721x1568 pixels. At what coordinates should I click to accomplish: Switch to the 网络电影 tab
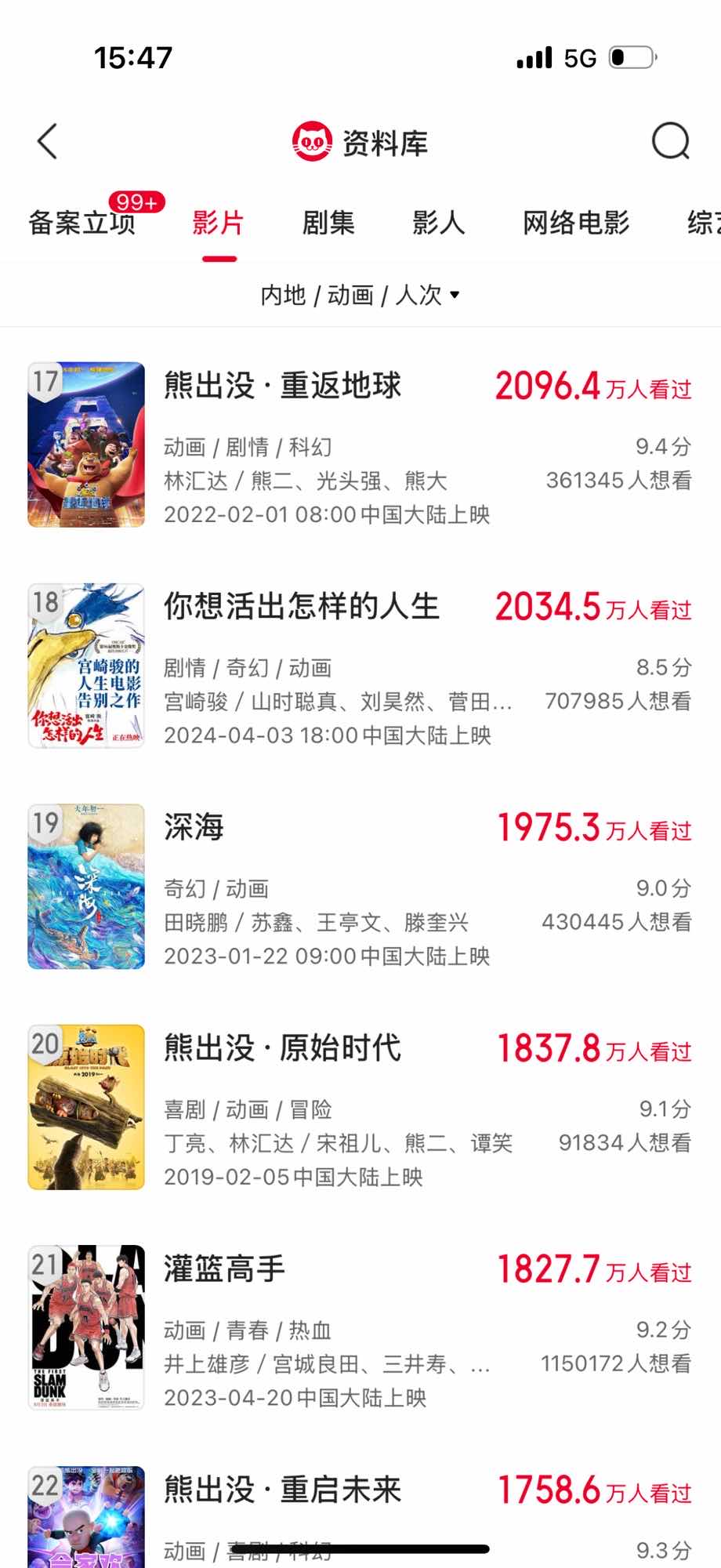576,223
